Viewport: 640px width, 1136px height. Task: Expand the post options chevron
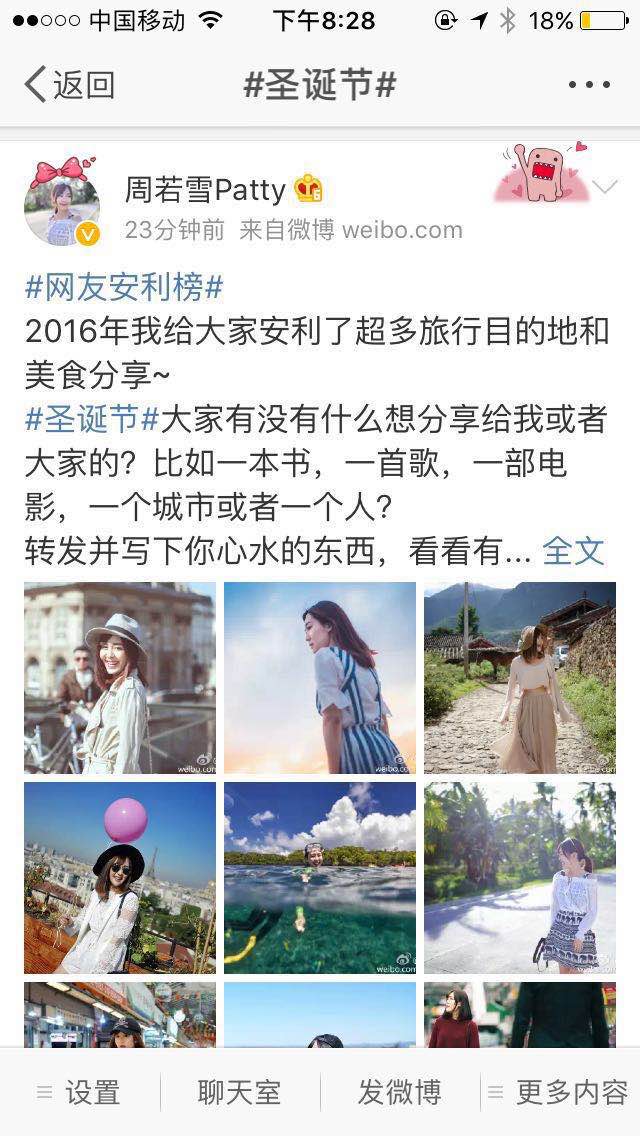(605, 188)
